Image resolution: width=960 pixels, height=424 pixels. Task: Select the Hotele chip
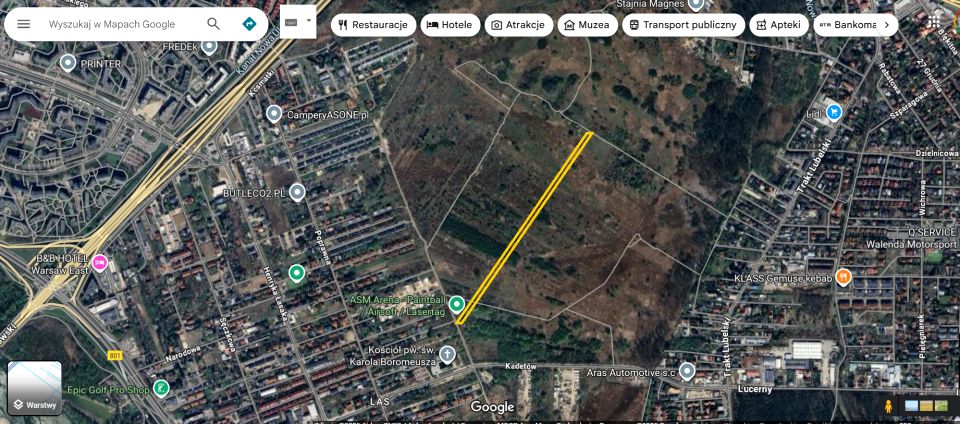[x=449, y=24]
